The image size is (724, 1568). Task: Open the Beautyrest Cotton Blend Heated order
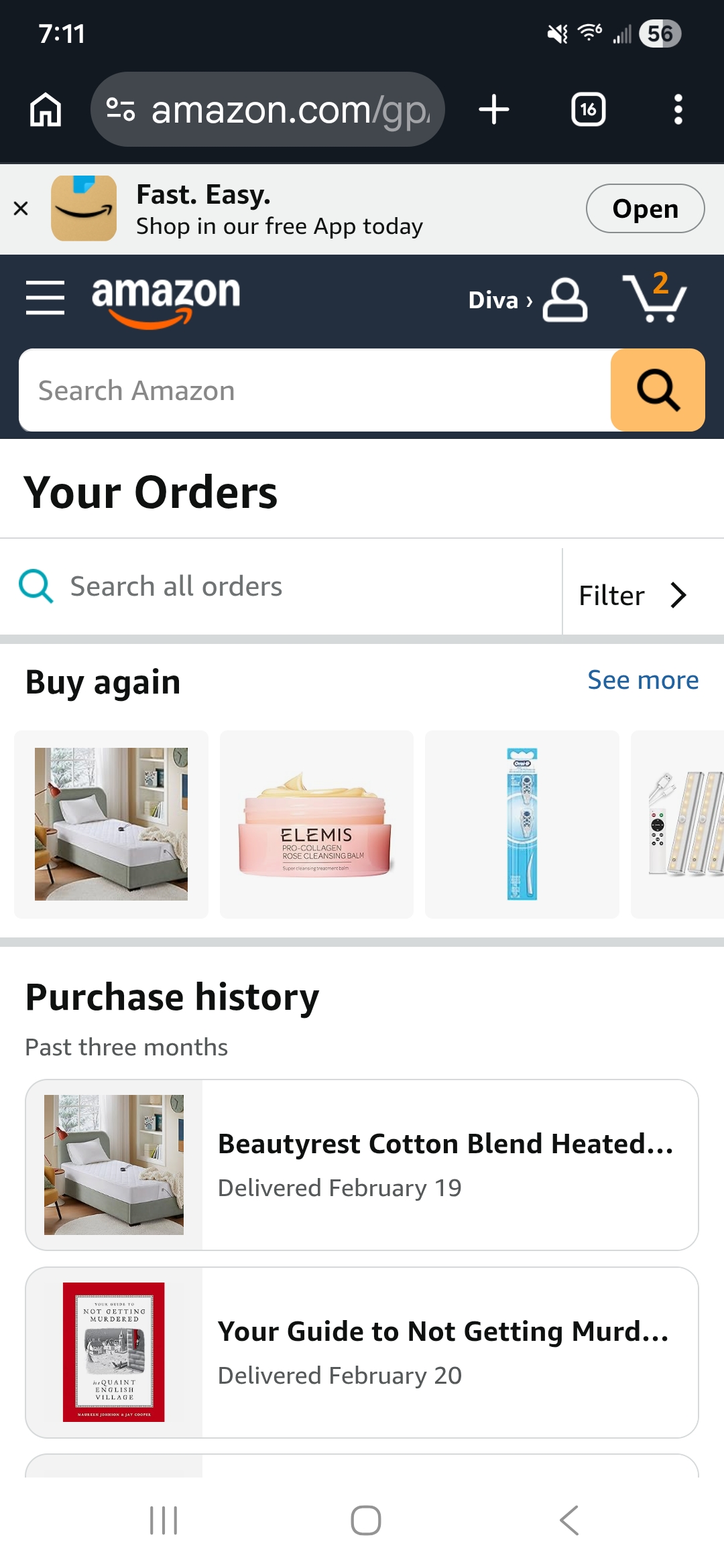coord(362,1165)
